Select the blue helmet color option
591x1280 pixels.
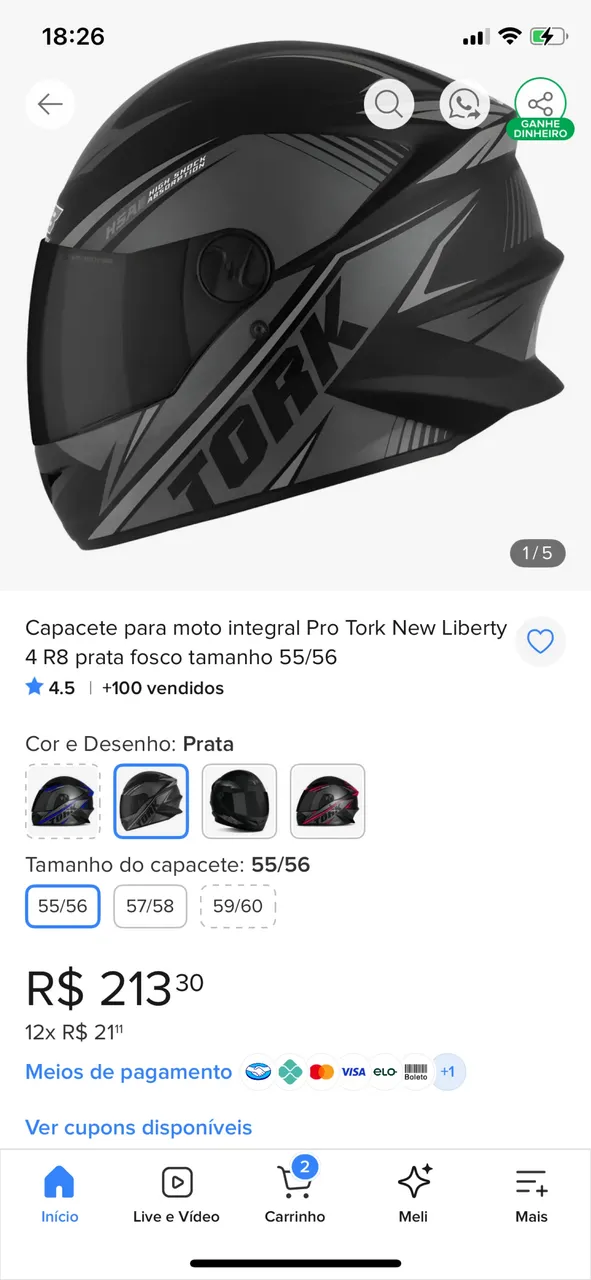point(62,801)
